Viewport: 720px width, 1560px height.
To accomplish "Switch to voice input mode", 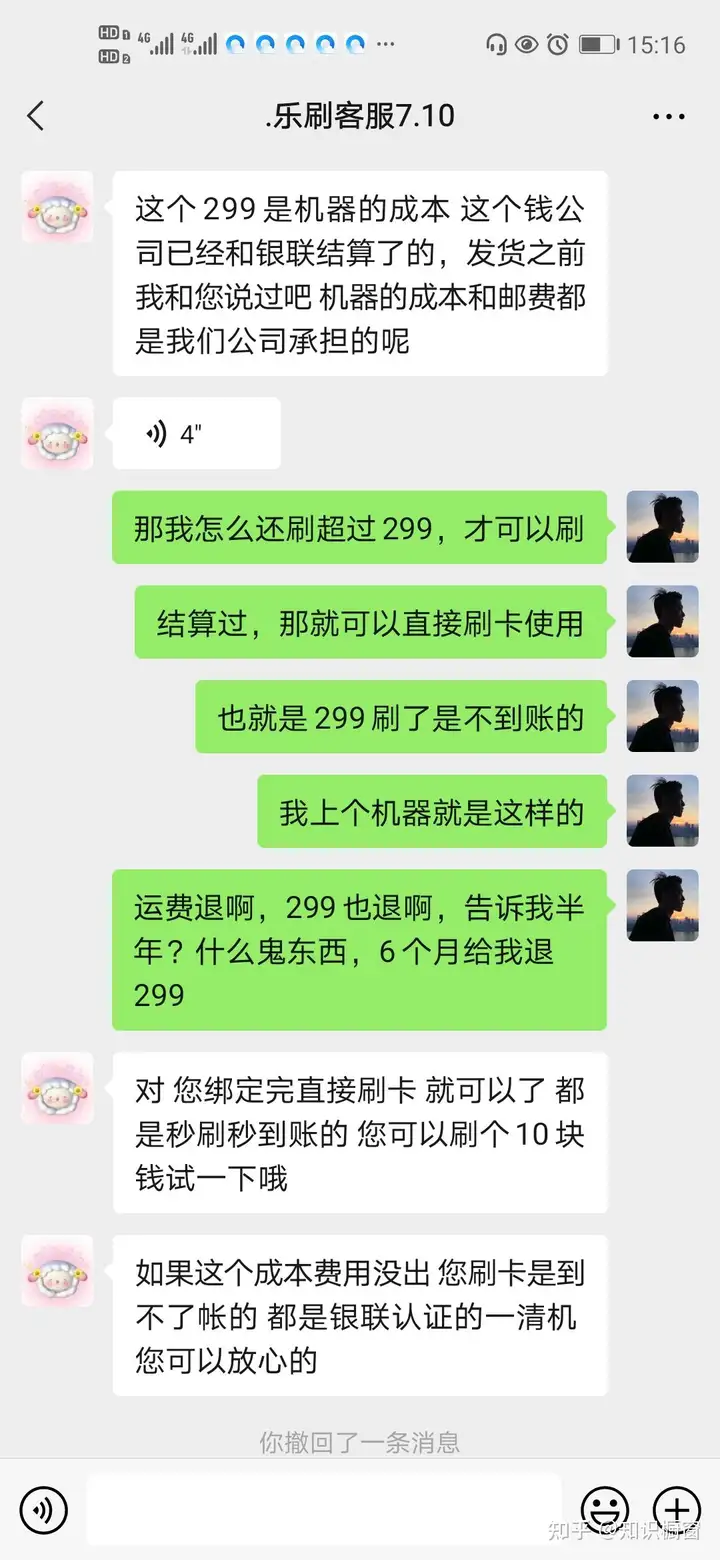I will pos(43,1509).
